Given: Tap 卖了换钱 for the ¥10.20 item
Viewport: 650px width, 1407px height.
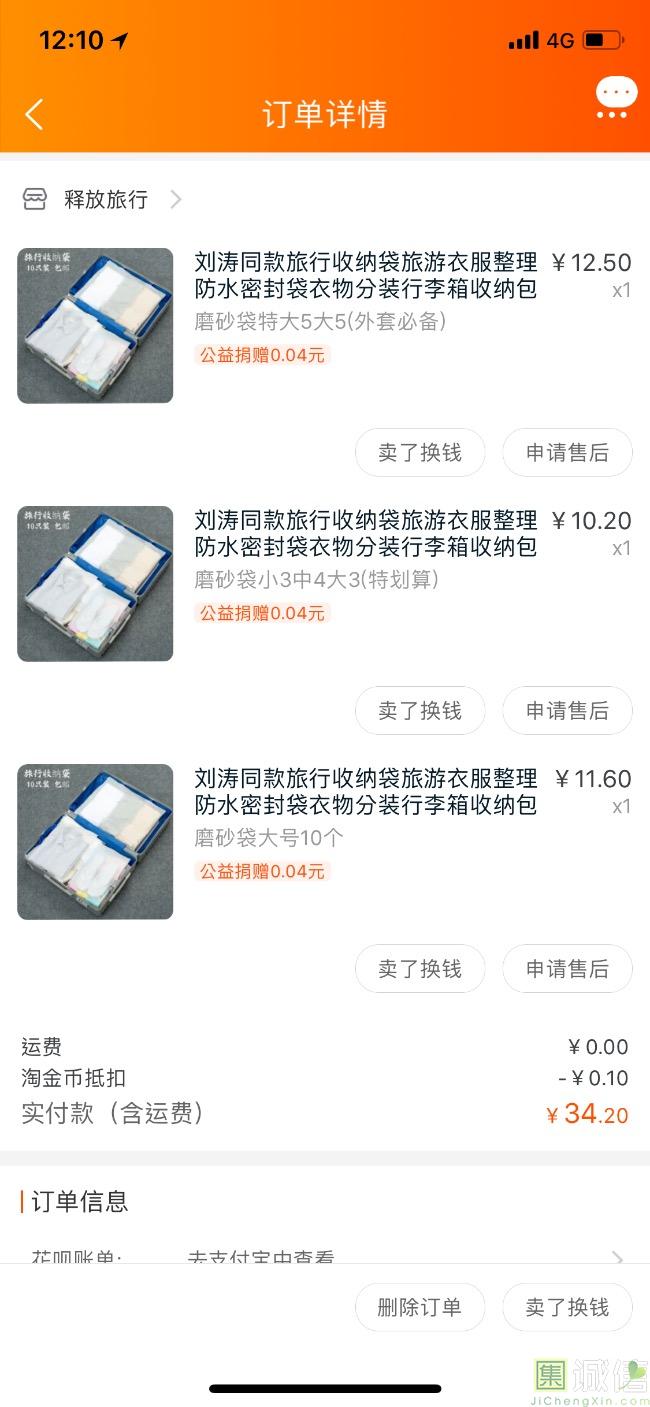Looking at the screenshot, I should pos(420,711).
